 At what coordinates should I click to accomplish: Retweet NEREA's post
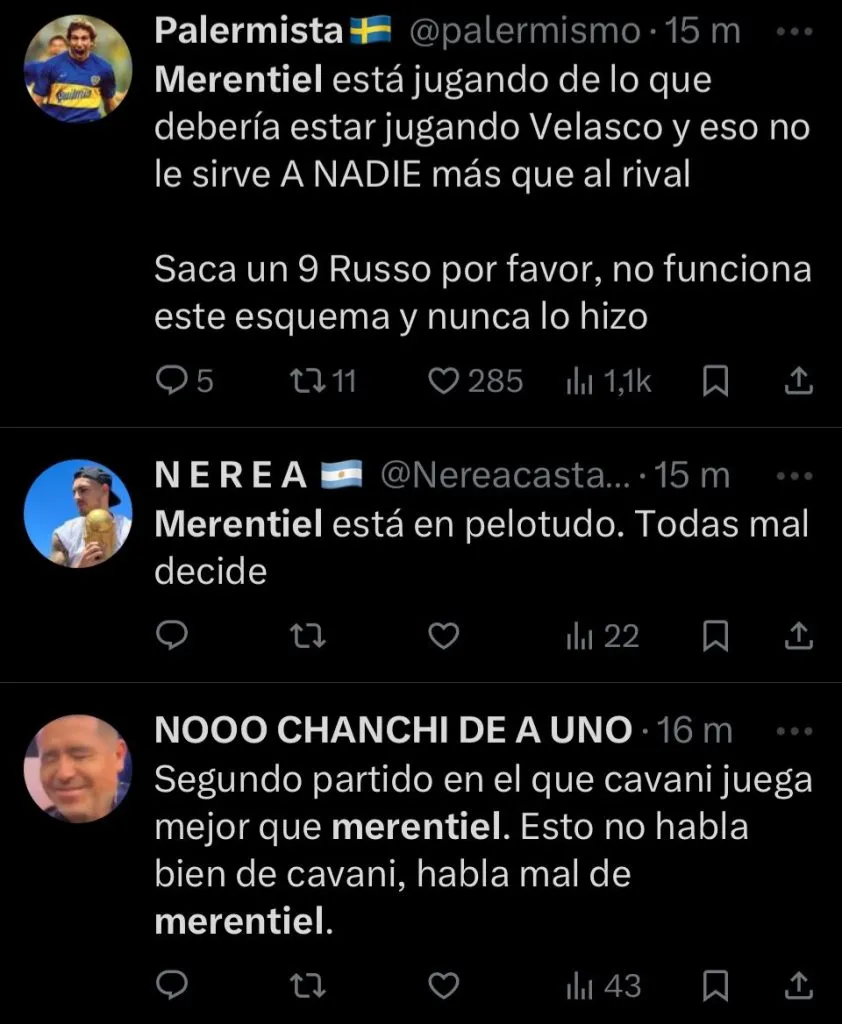click(x=306, y=636)
